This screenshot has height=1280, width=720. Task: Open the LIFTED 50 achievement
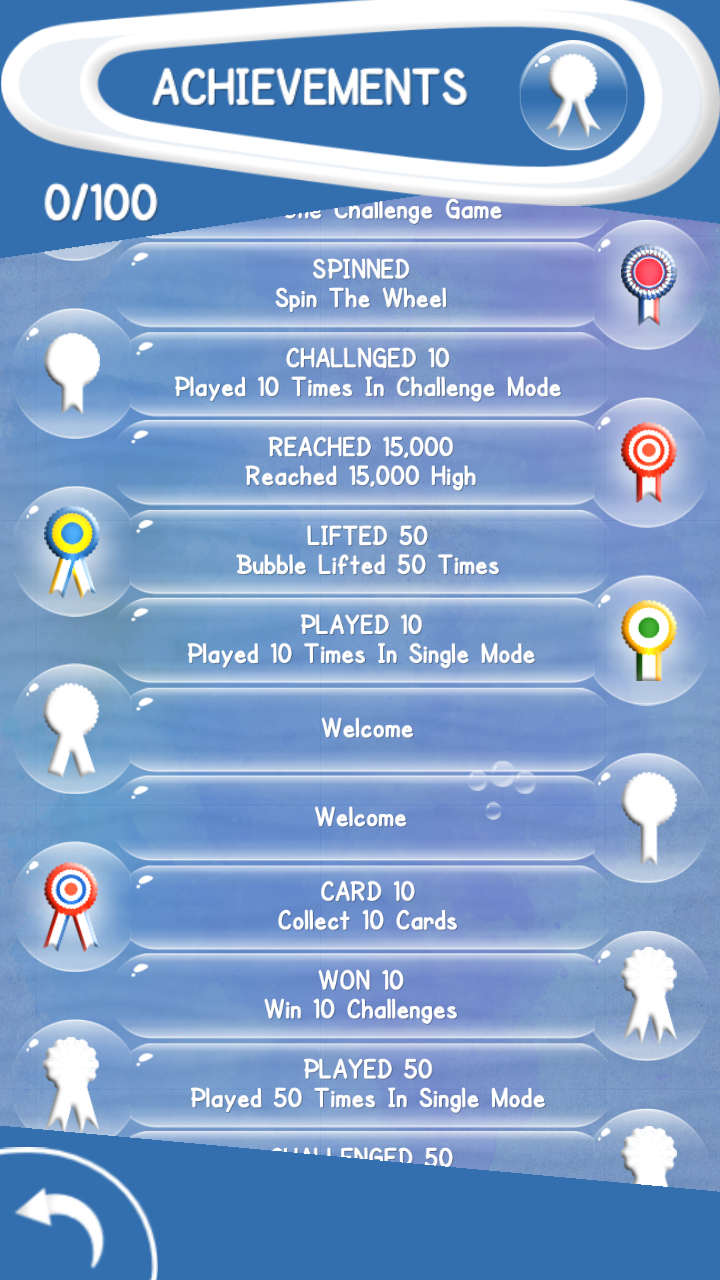(367, 551)
